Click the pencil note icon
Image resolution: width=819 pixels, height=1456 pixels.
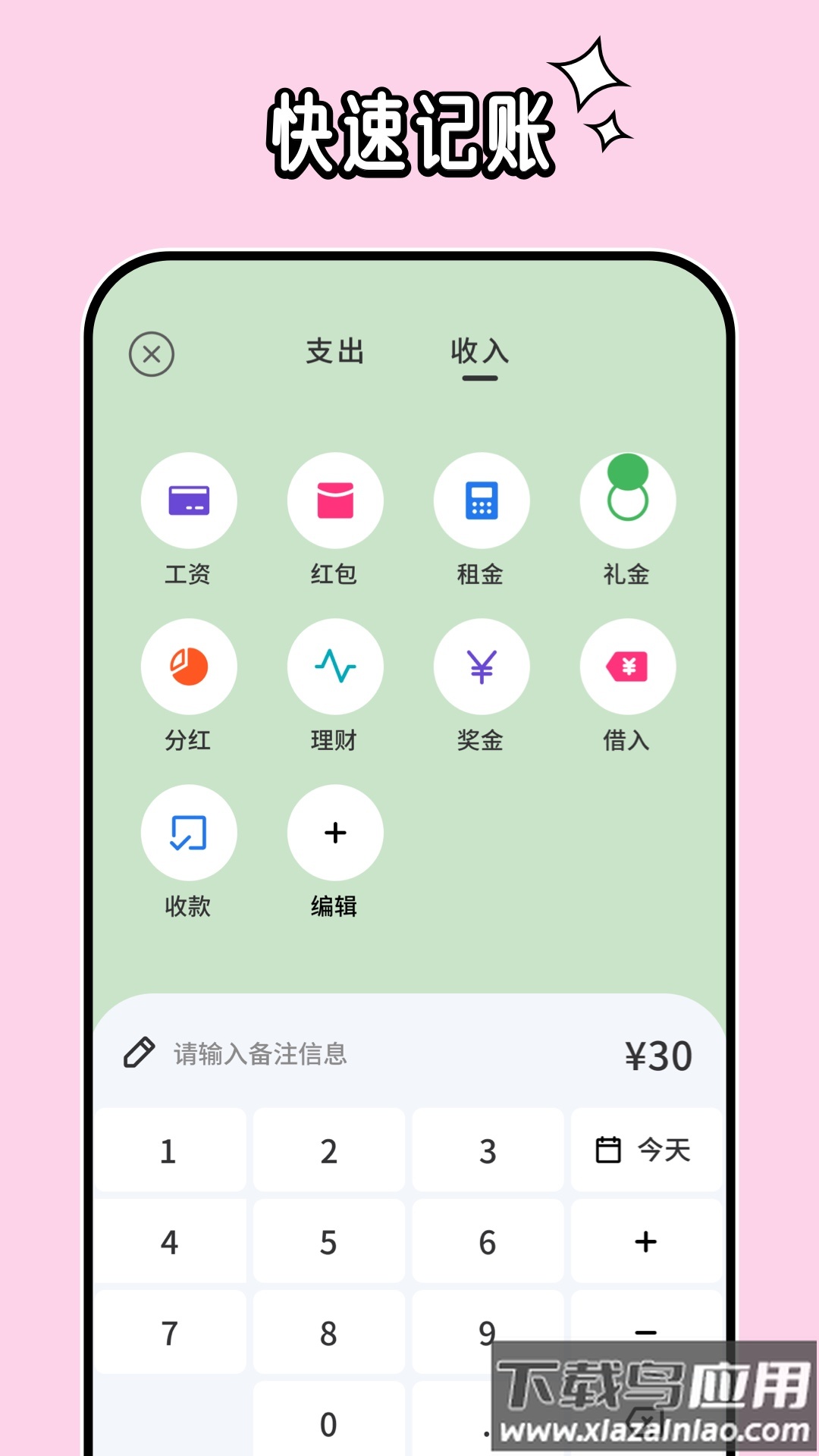(137, 1054)
